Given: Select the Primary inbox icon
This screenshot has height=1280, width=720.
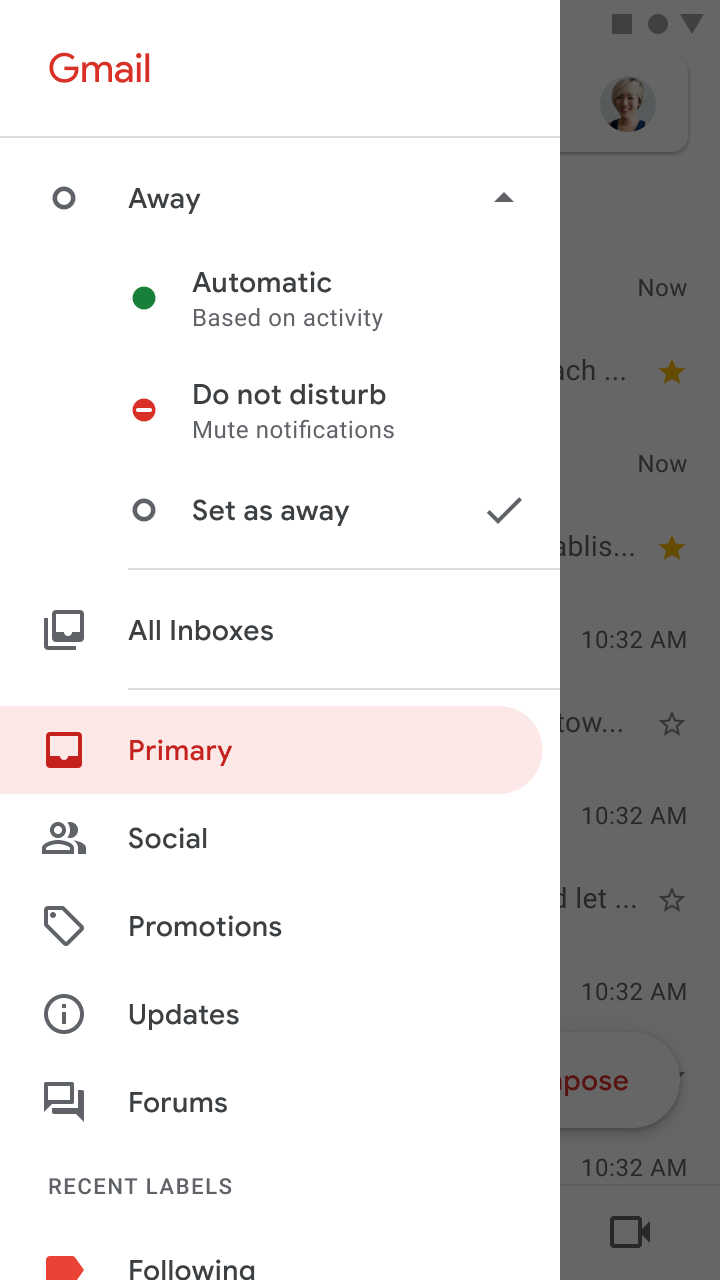Looking at the screenshot, I should tap(64, 750).
